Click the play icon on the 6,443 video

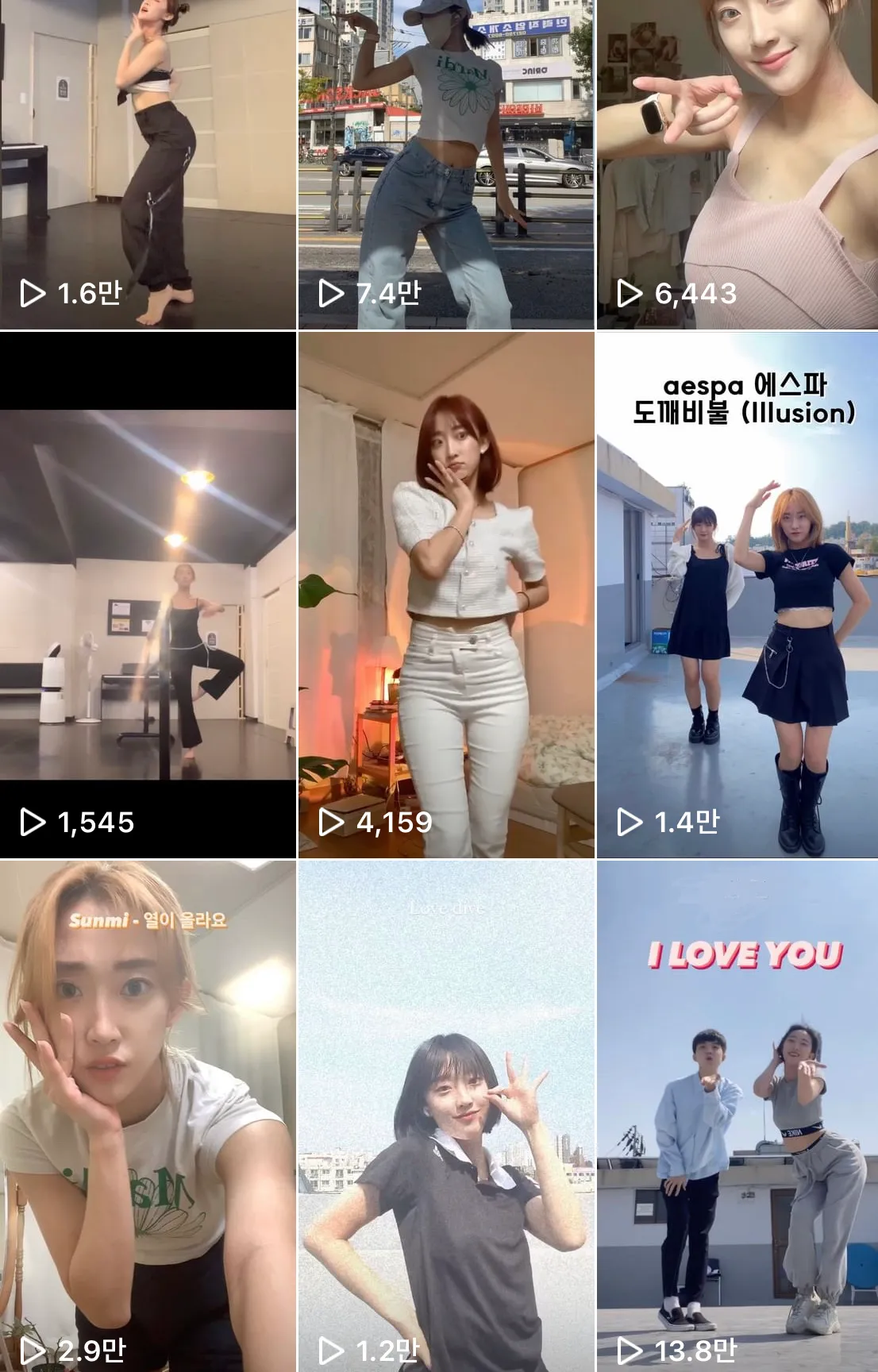[x=627, y=294]
